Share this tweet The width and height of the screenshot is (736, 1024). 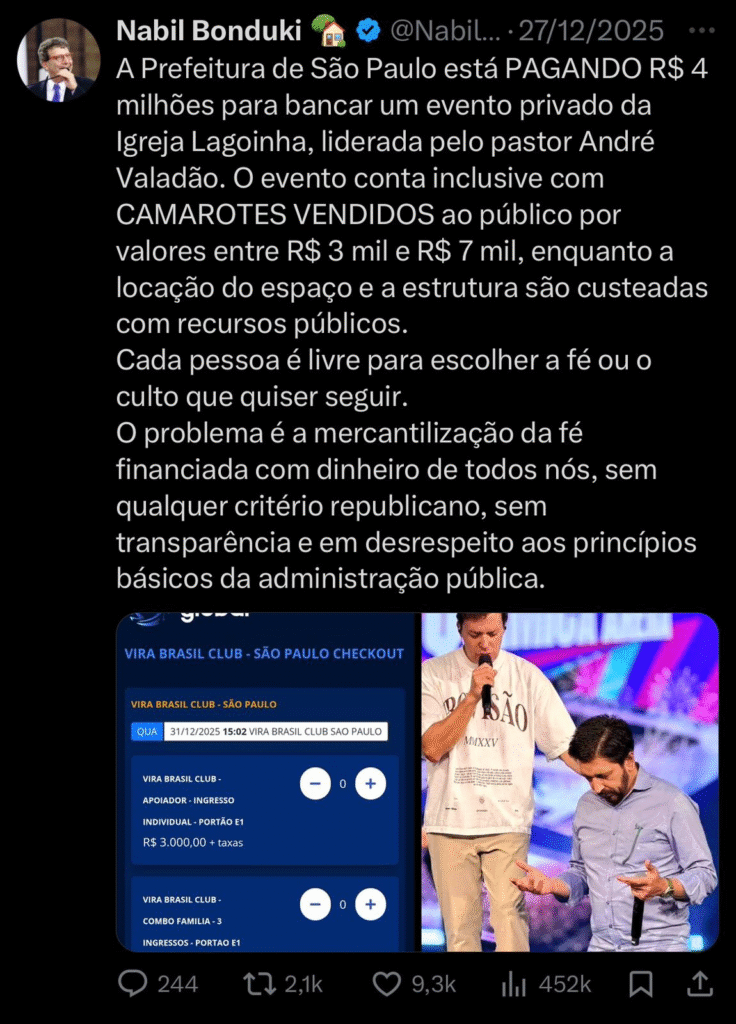tap(700, 984)
